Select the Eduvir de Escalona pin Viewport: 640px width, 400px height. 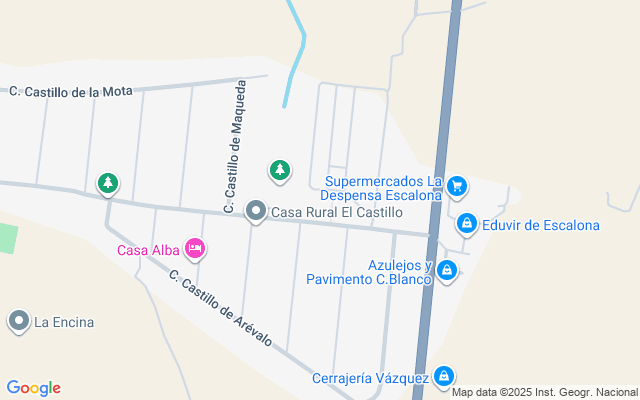tap(466, 224)
